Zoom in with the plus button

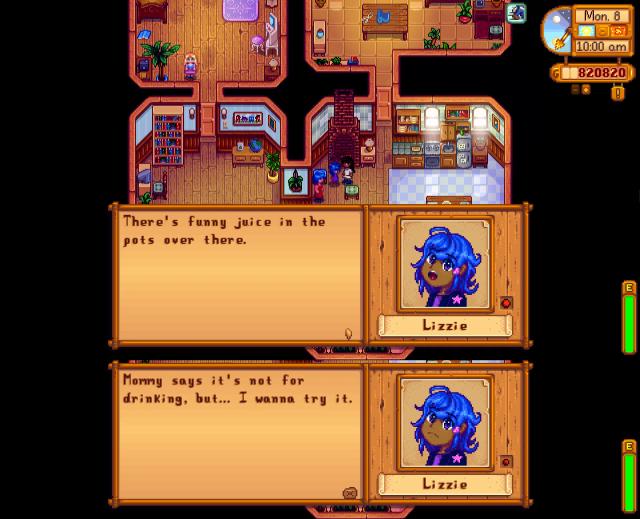point(586,89)
